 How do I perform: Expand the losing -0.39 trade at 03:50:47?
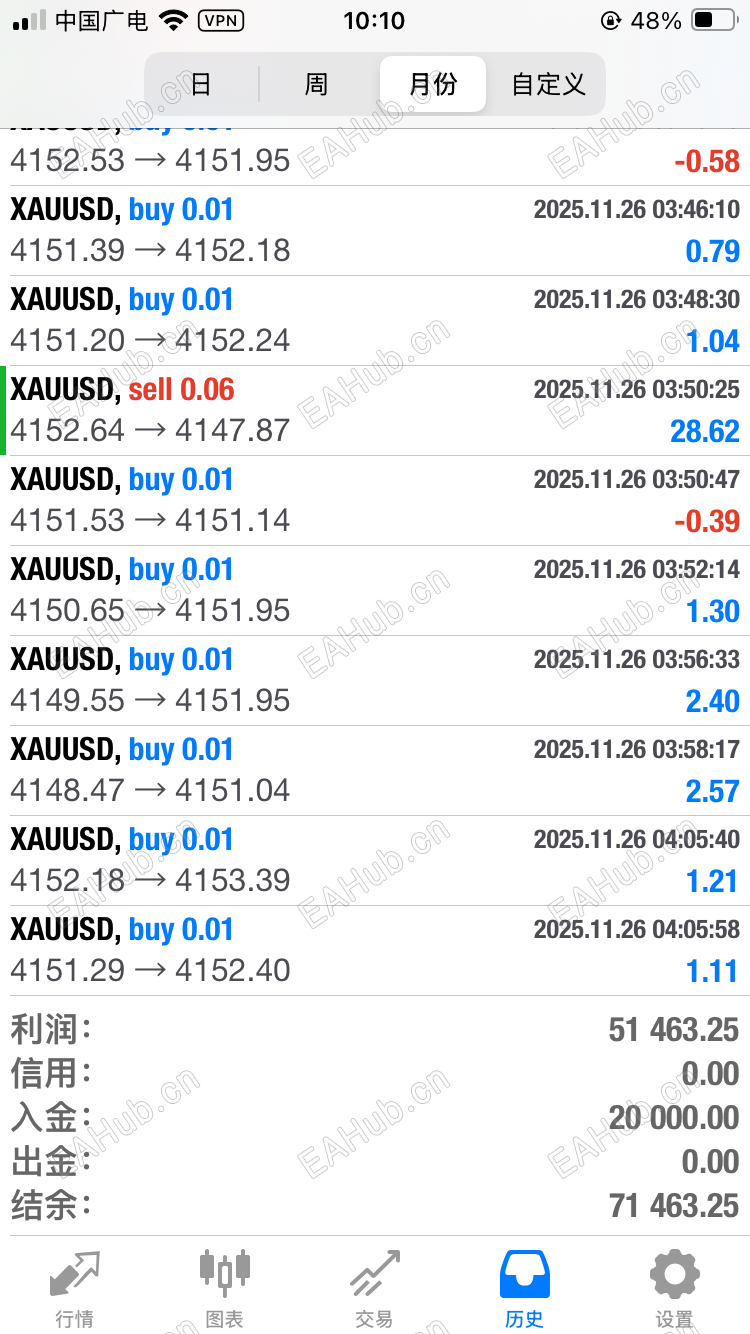coord(375,501)
